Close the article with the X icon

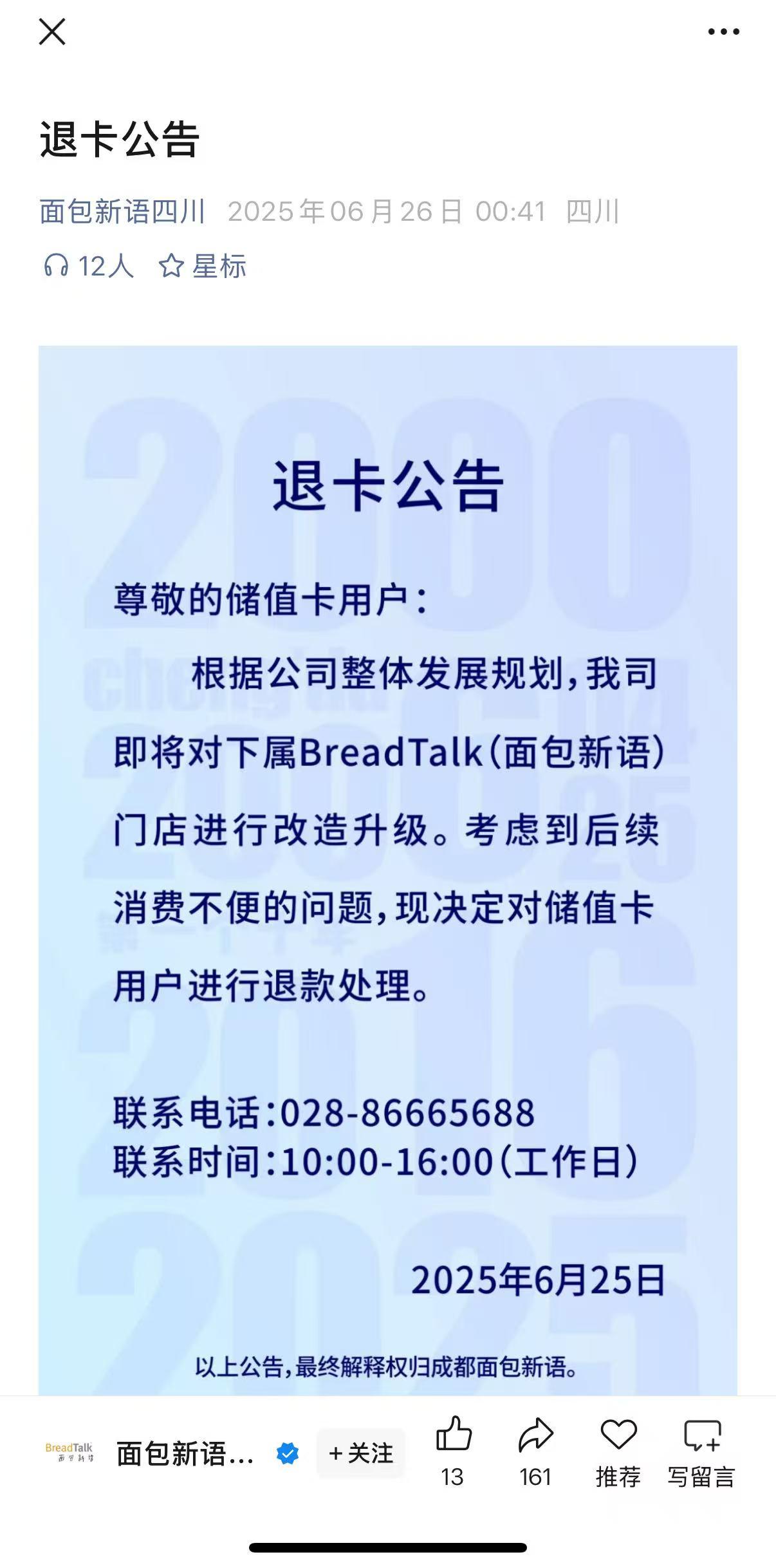pyautogui.click(x=52, y=32)
